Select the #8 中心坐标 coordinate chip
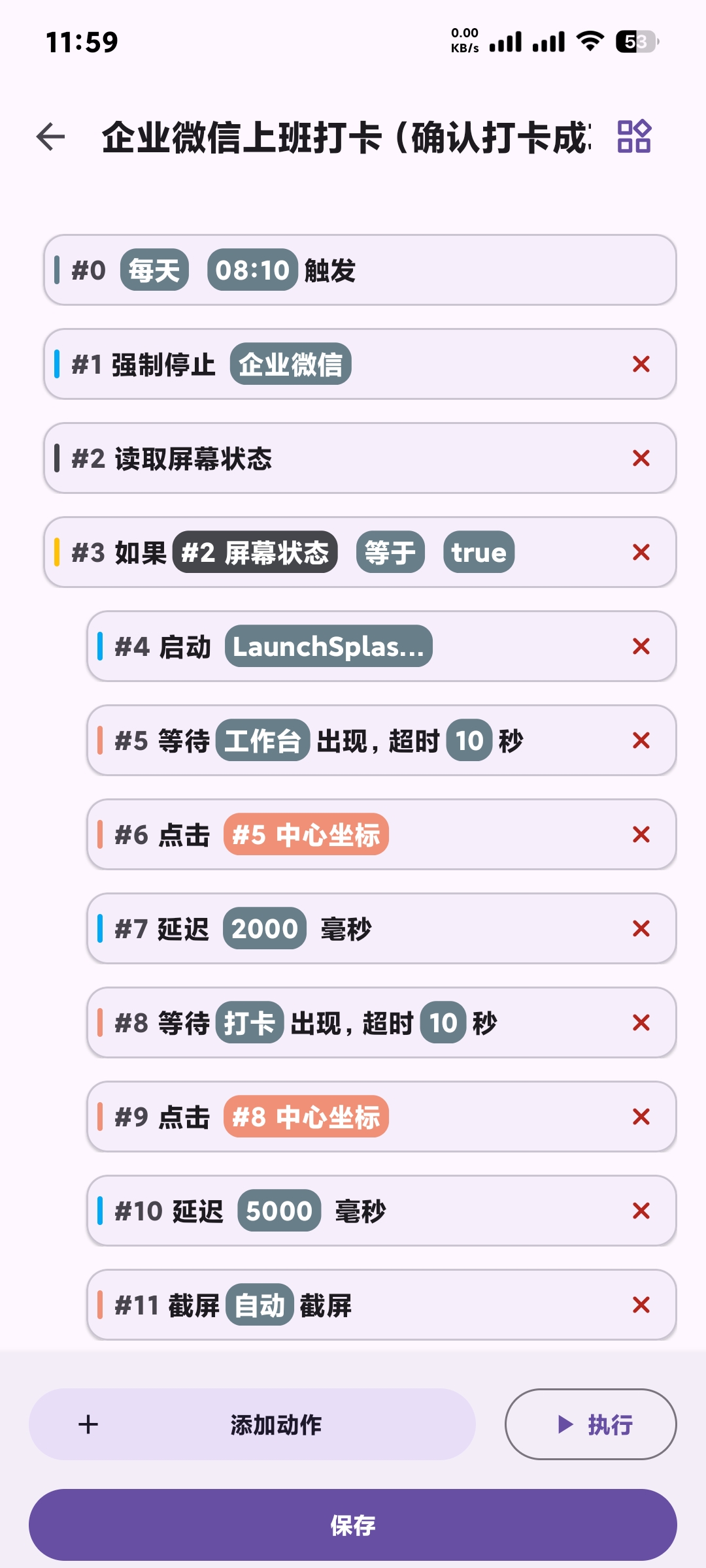Viewport: 706px width, 1568px height. pos(307,1117)
